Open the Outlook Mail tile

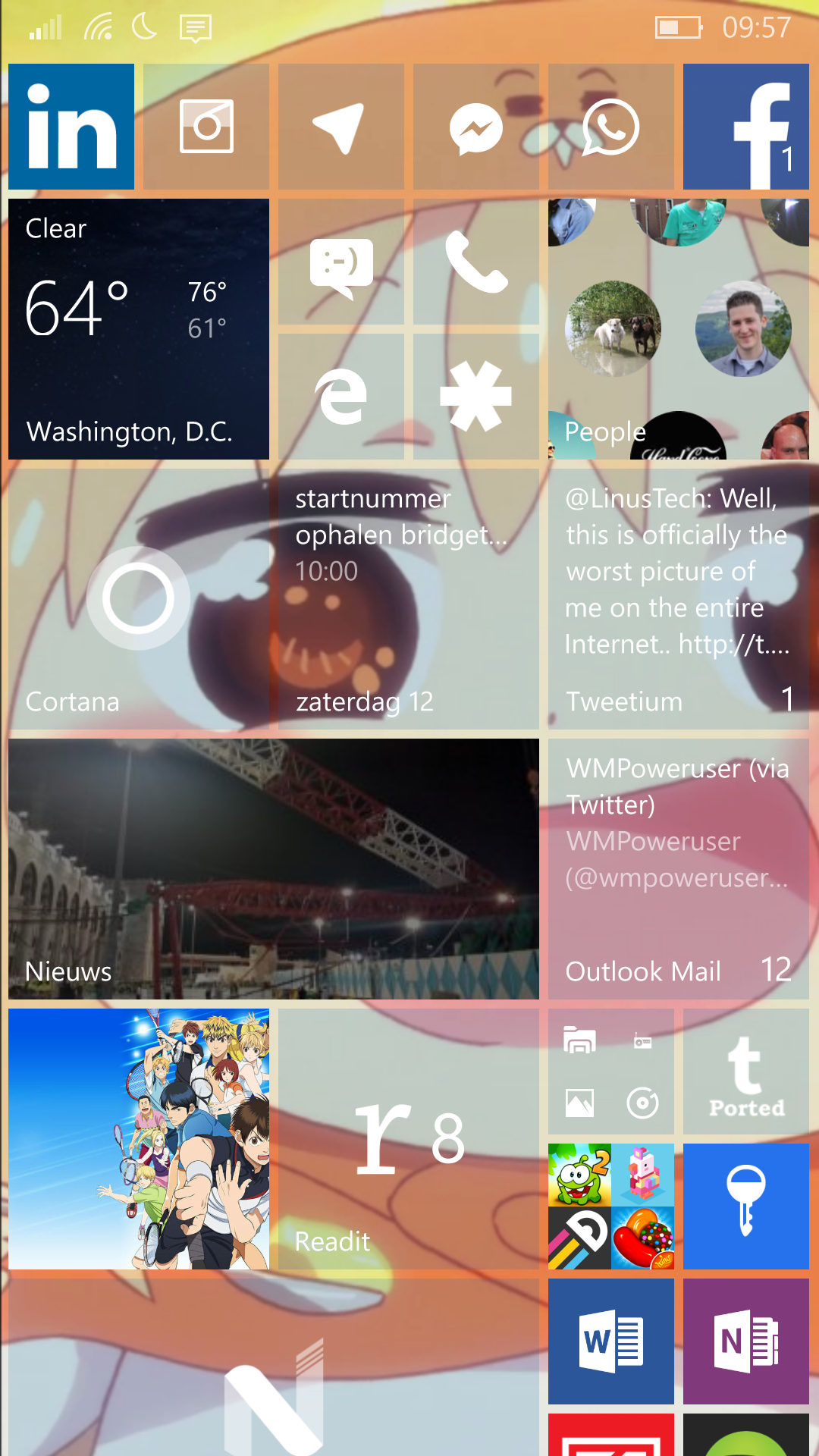(679, 869)
